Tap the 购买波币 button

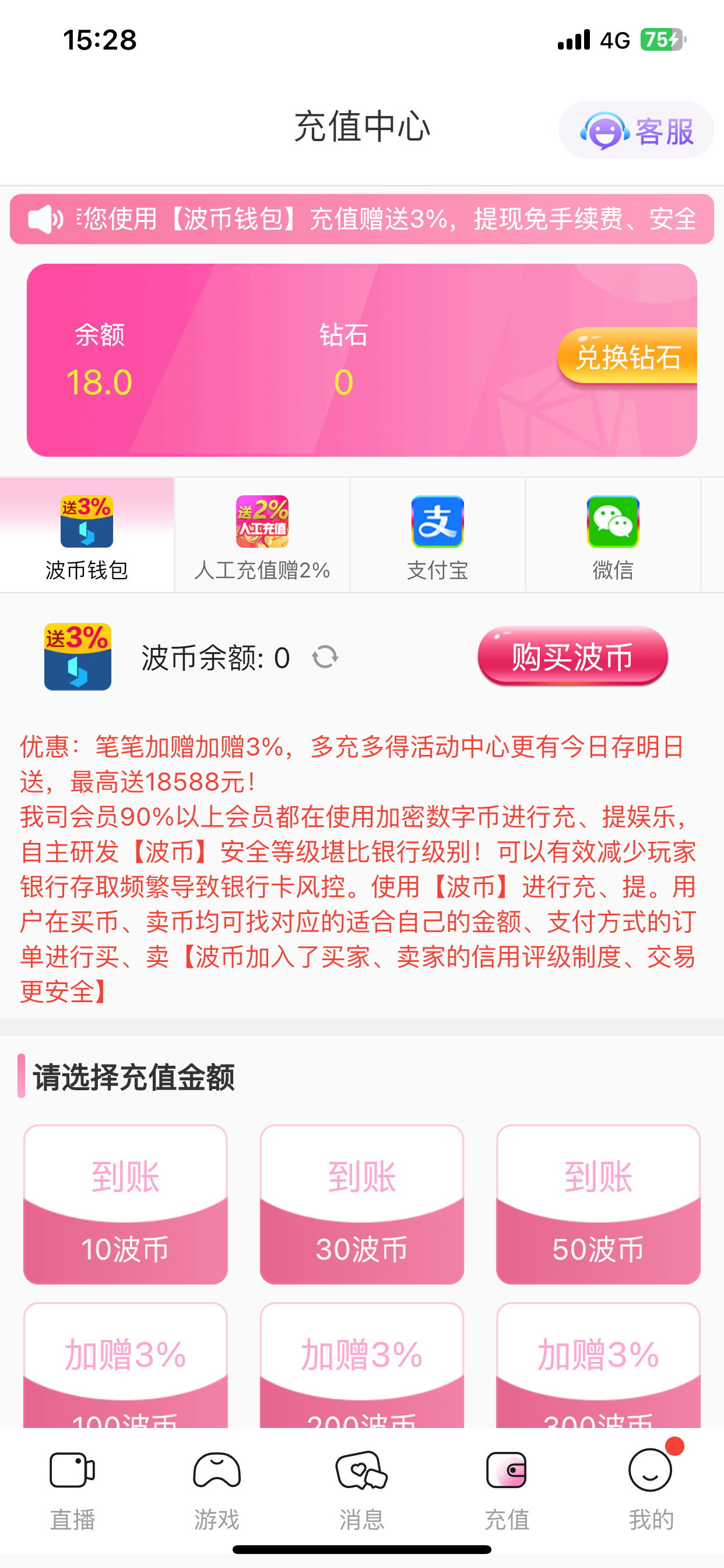pos(572,656)
